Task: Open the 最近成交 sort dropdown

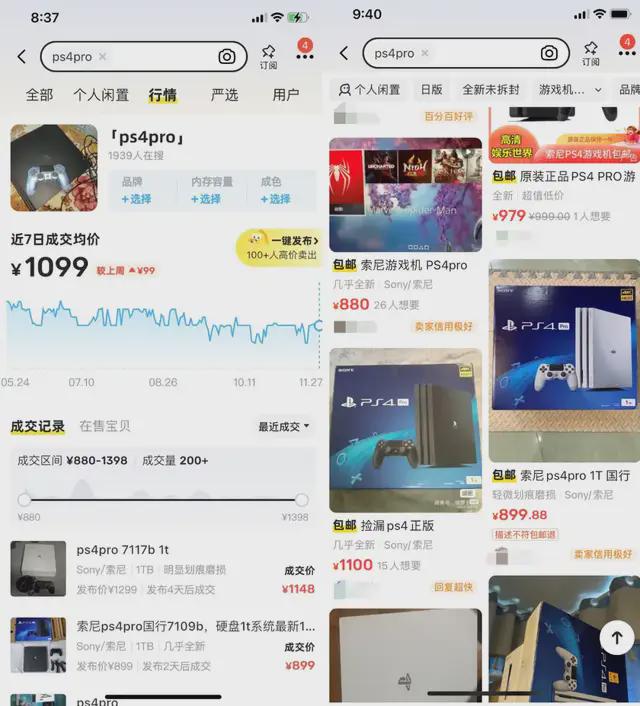Action: coord(284,427)
